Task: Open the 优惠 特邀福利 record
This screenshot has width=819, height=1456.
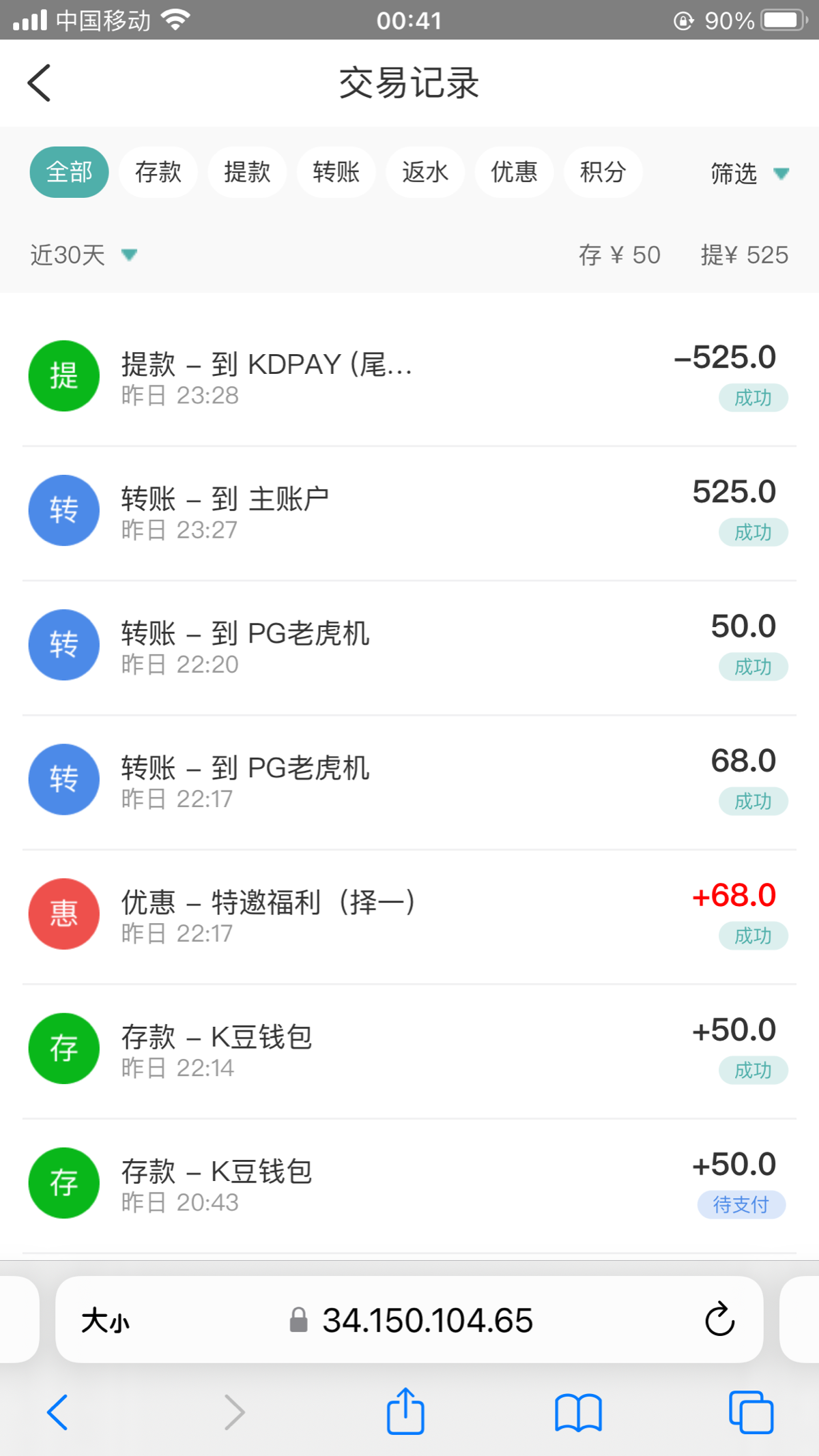Action: [x=409, y=914]
